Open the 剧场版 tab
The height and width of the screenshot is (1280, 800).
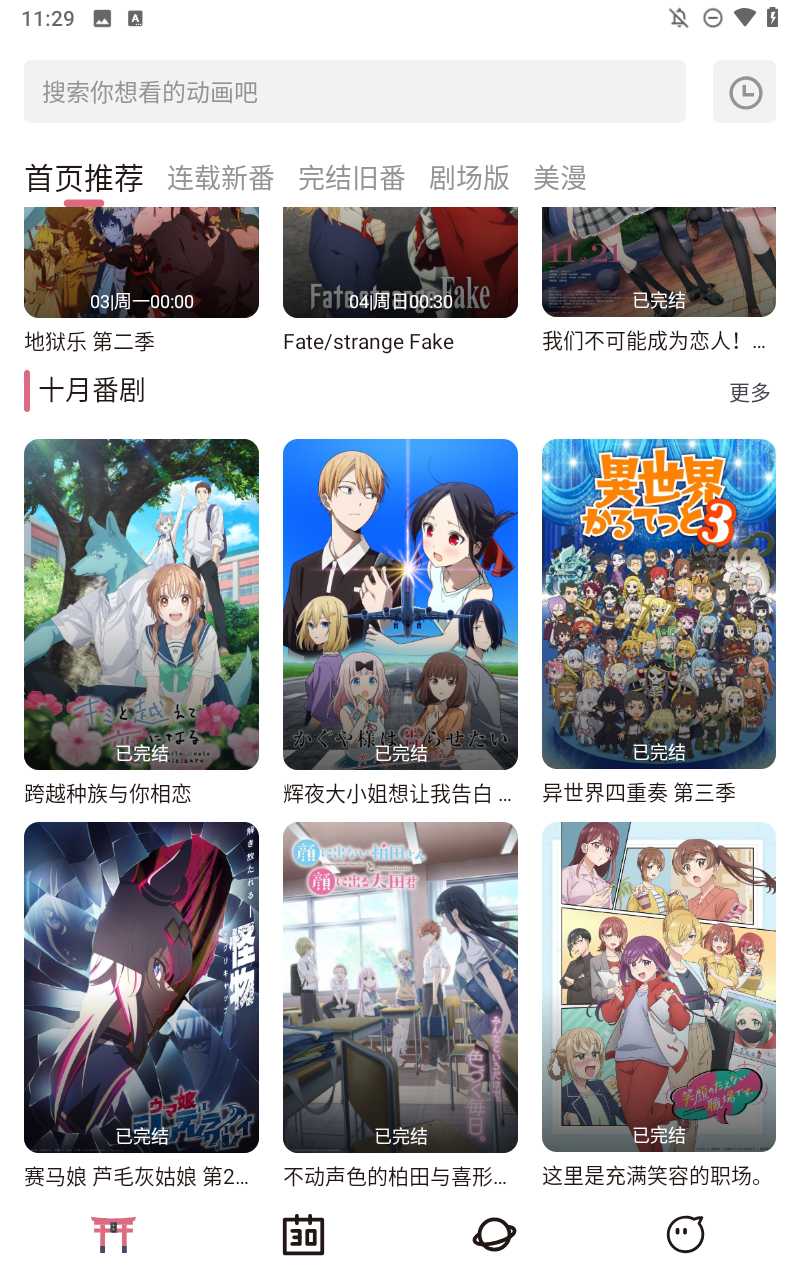[469, 178]
